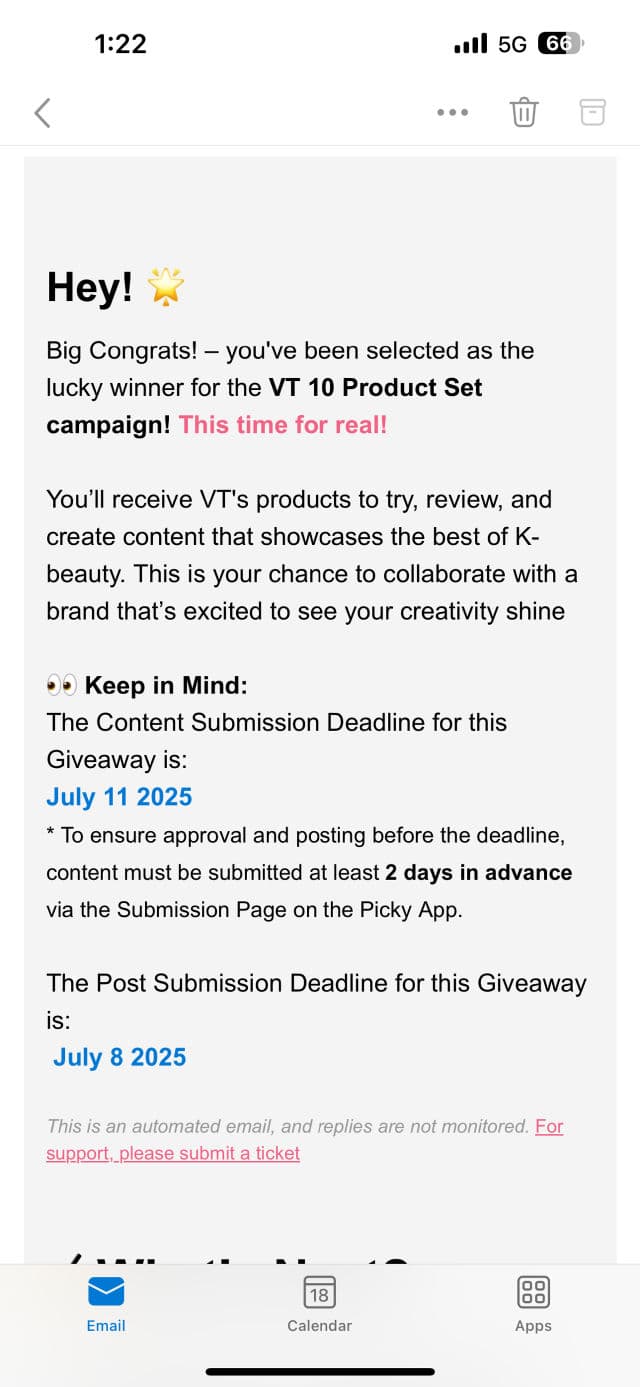Screen dimensions: 640x1387
Task: Open the Apps tab
Action: pyautogui.click(x=533, y=1304)
